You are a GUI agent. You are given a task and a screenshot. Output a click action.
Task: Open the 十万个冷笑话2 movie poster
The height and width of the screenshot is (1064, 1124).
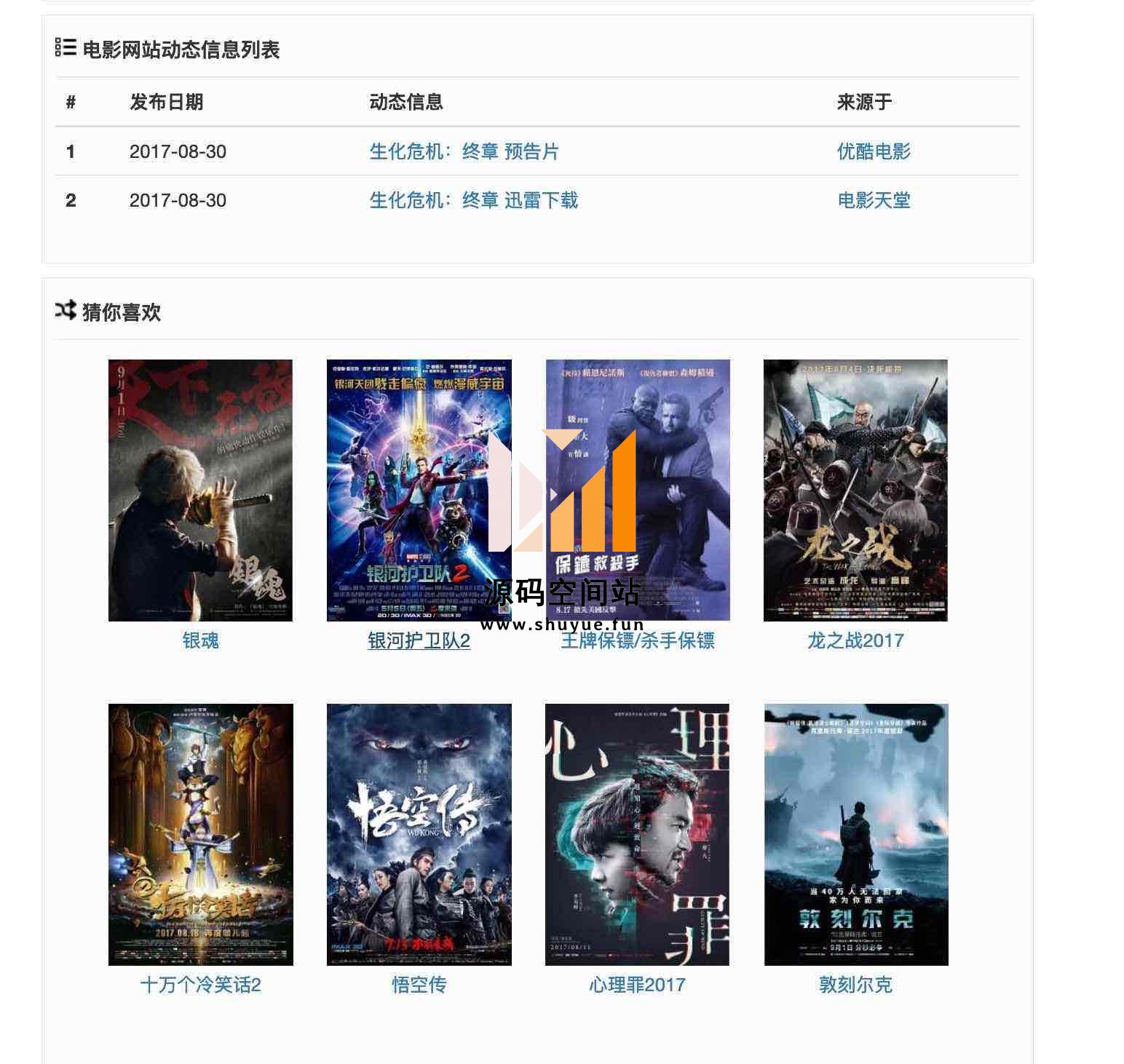click(200, 834)
